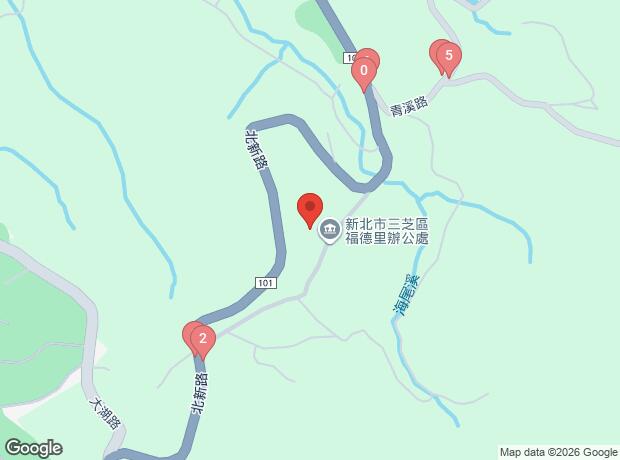The width and height of the screenshot is (620, 460).
Task: Tap the map marker numbered 0
Action: pyautogui.click(x=364, y=74)
